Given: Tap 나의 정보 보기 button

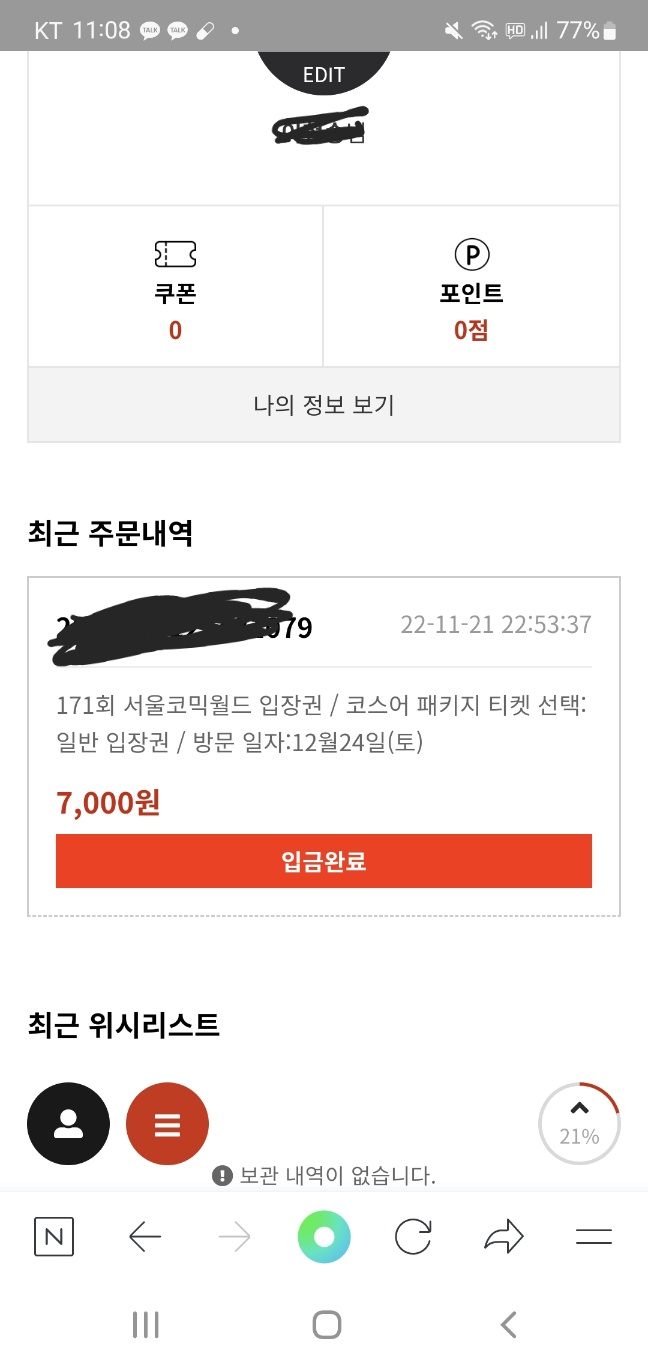Looking at the screenshot, I should pyautogui.click(x=323, y=405).
